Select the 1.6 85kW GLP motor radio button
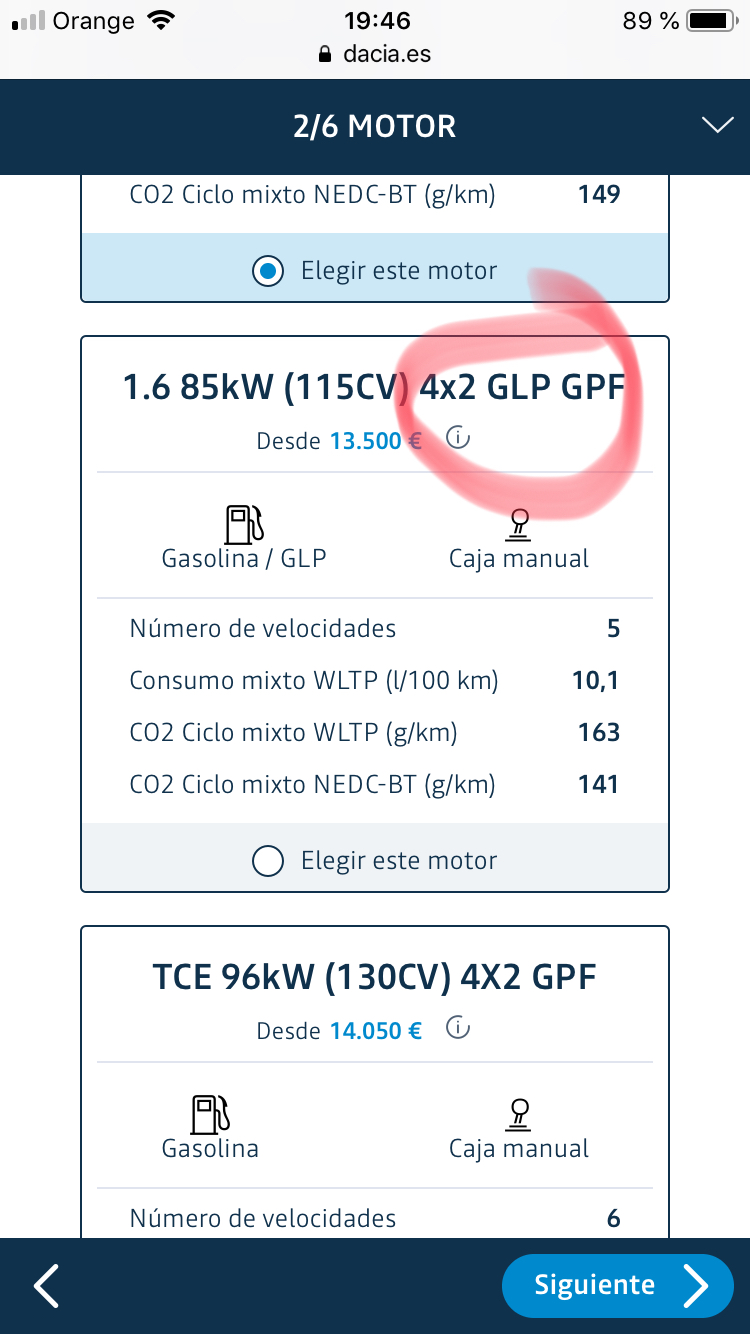This screenshot has width=750, height=1334. click(x=268, y=861)
